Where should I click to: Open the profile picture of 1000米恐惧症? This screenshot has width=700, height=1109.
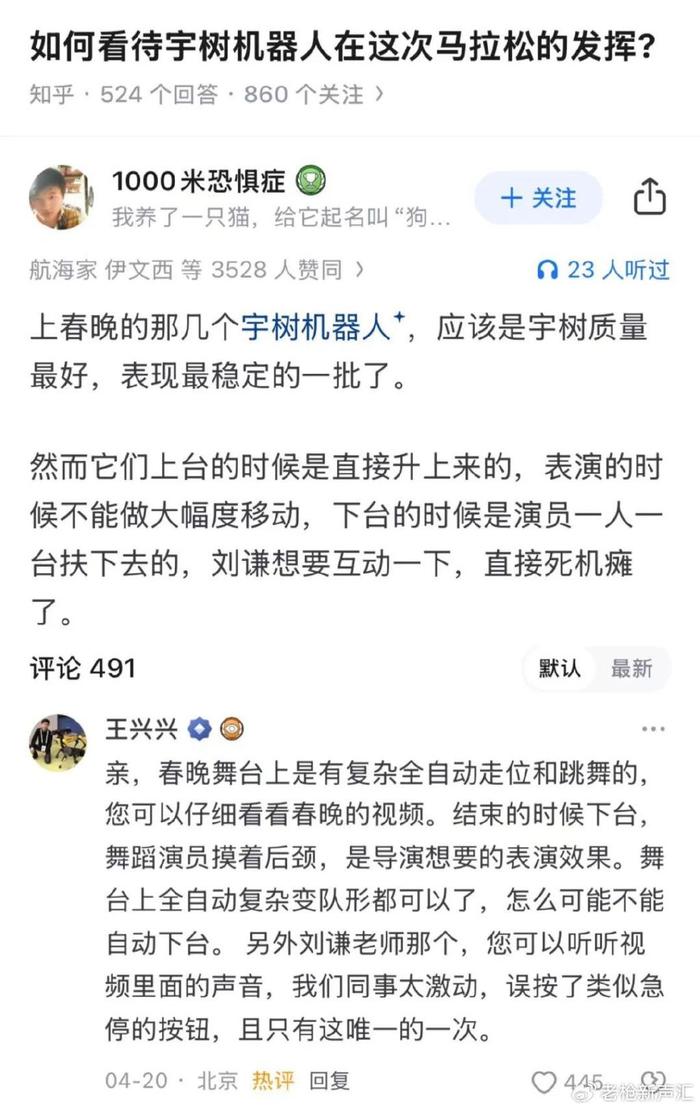click(x=61, y=198)
